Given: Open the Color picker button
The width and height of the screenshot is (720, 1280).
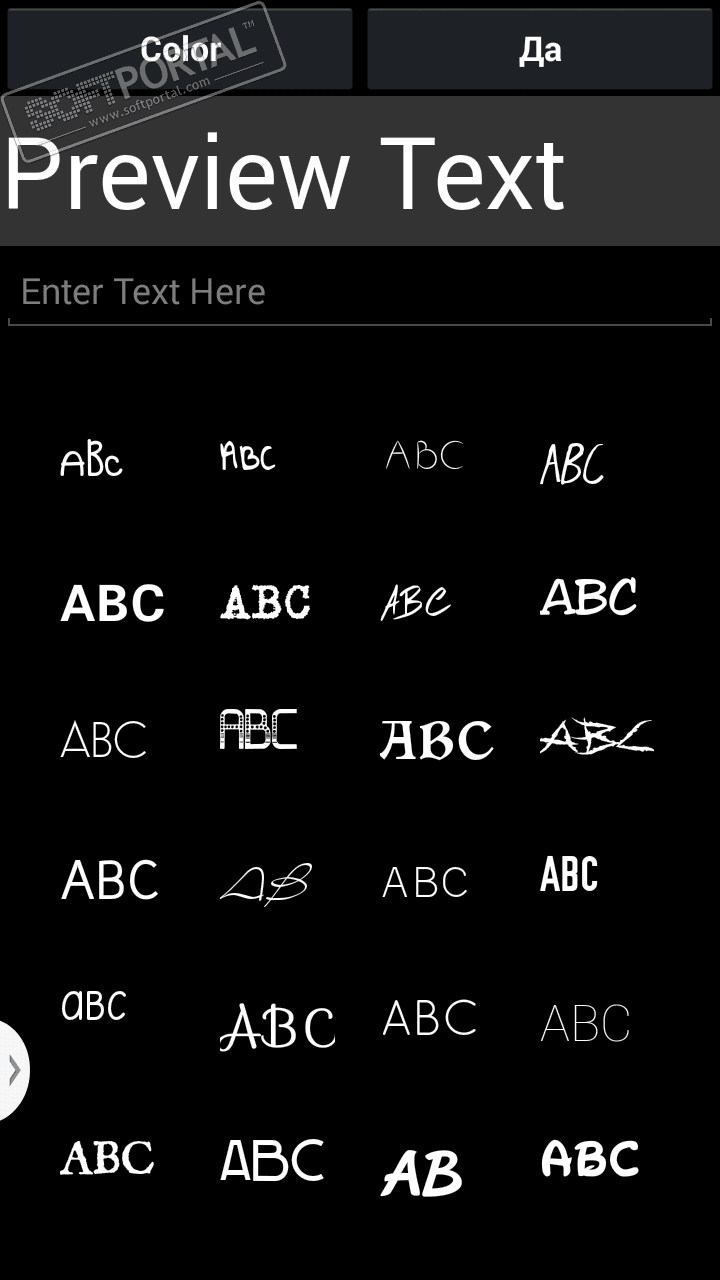Looking at the screenshot, I should (x=180, y=49).
